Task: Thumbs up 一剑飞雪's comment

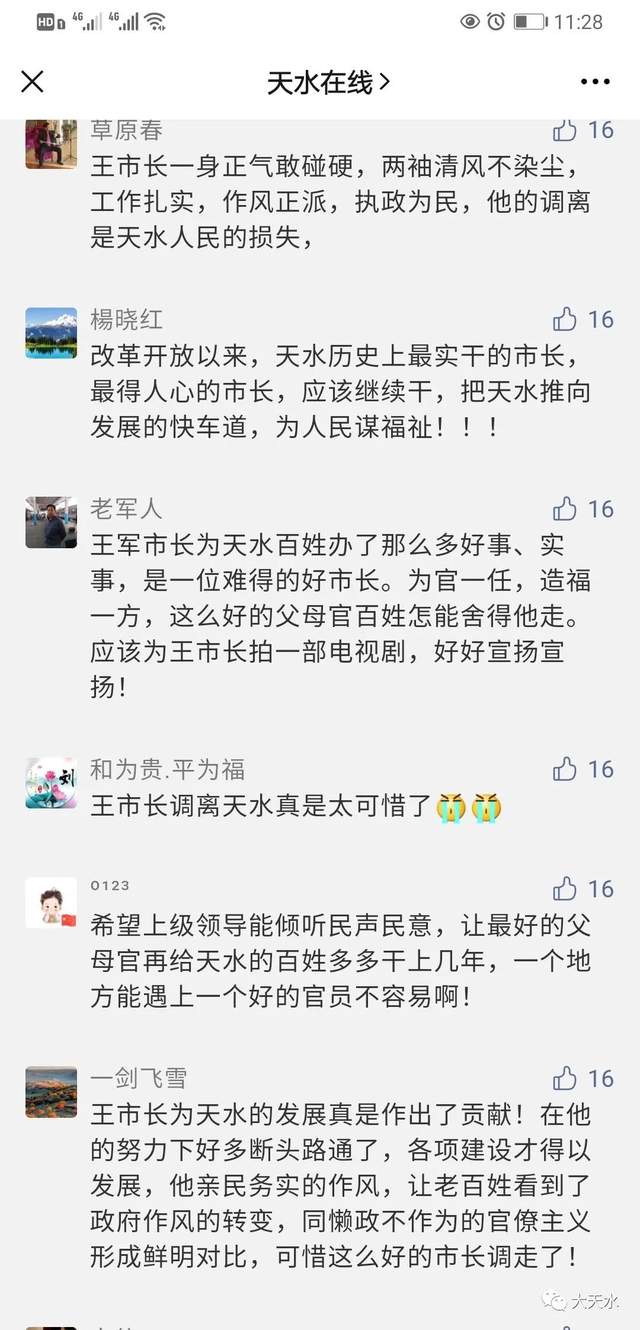Action: (566, 1078)
